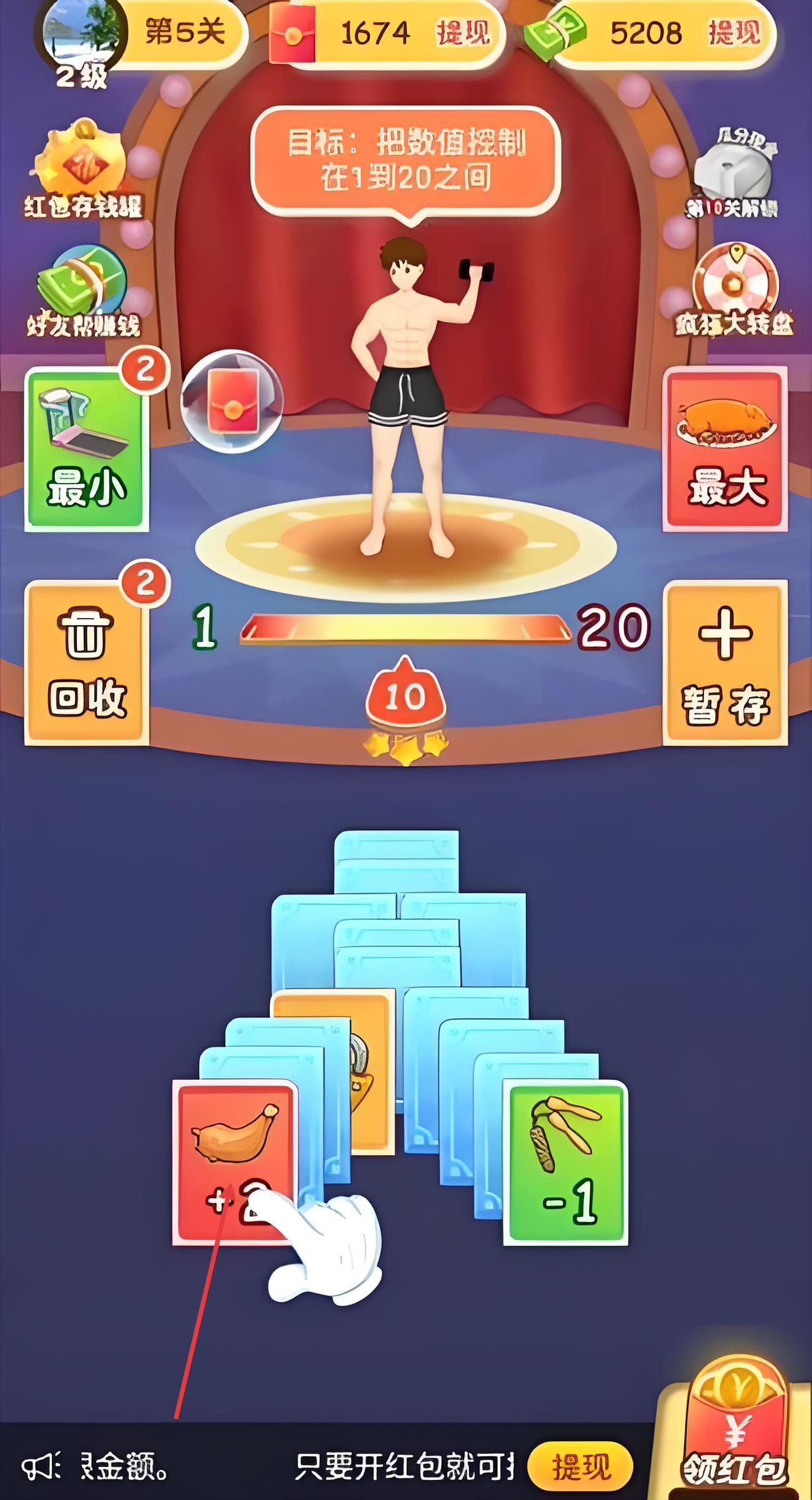
Task: Claim reward via 领红包 button
Action: point(735,1437)
